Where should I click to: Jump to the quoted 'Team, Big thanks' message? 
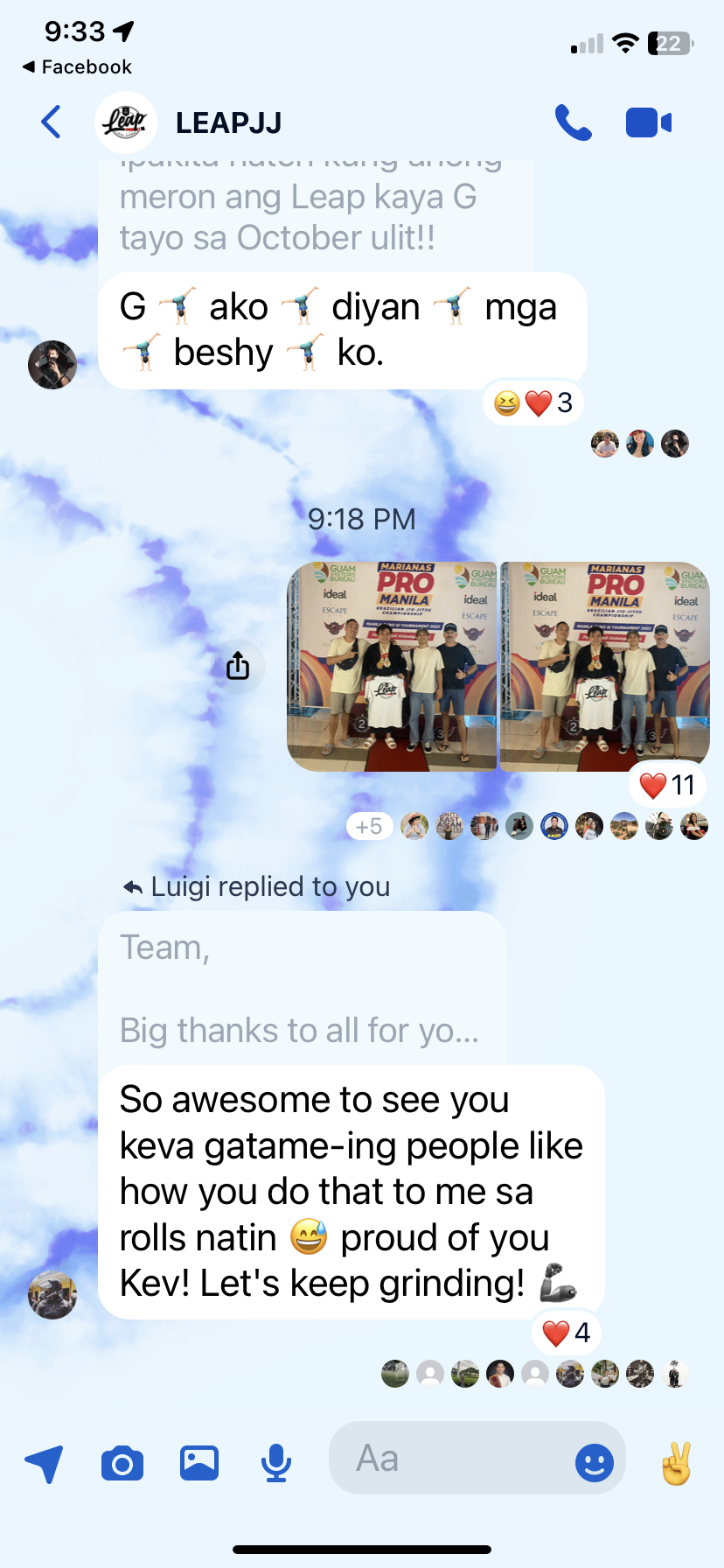coord(302,989)
